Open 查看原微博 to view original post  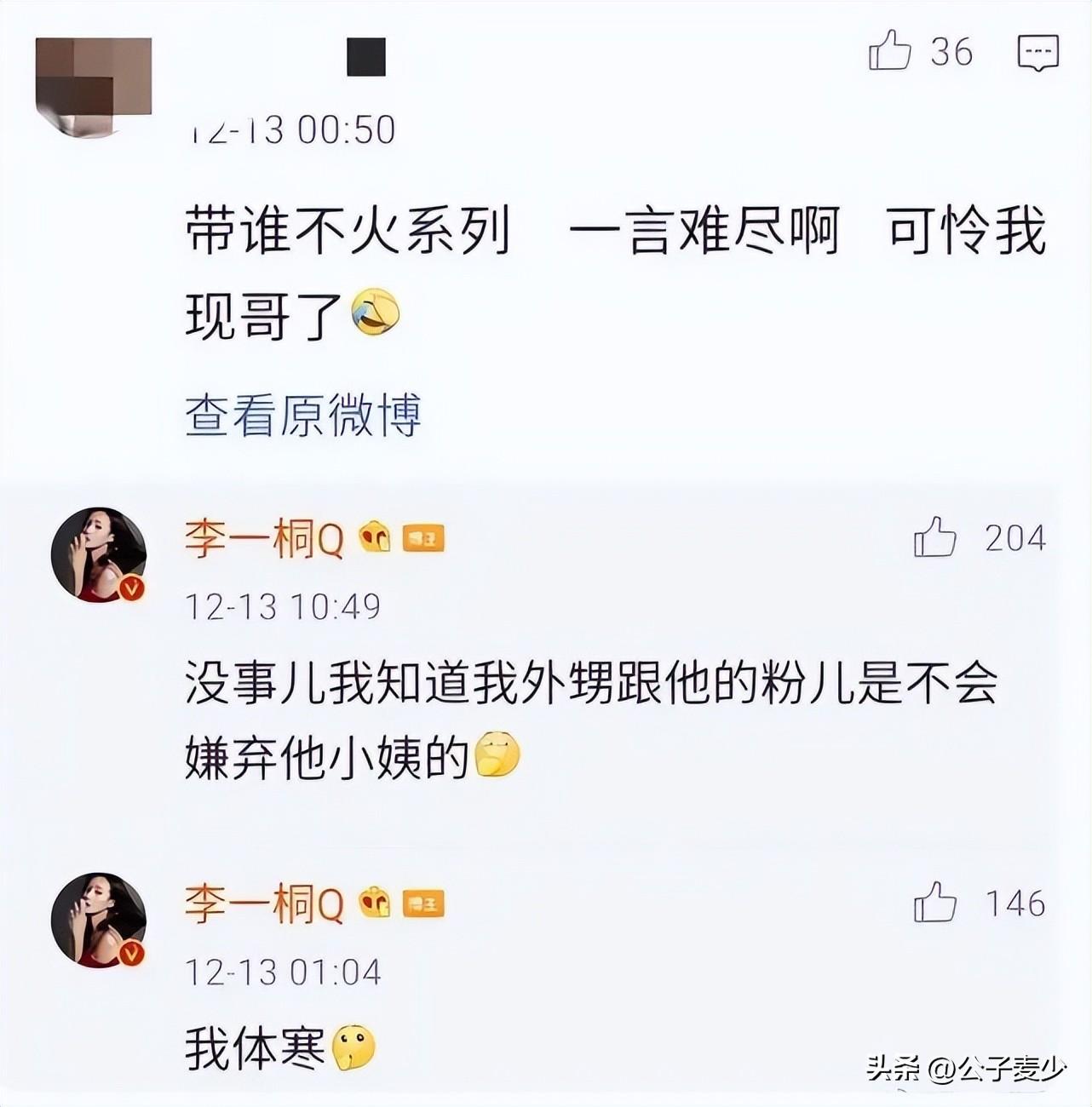pyautogui.click(x=307, y=412)
